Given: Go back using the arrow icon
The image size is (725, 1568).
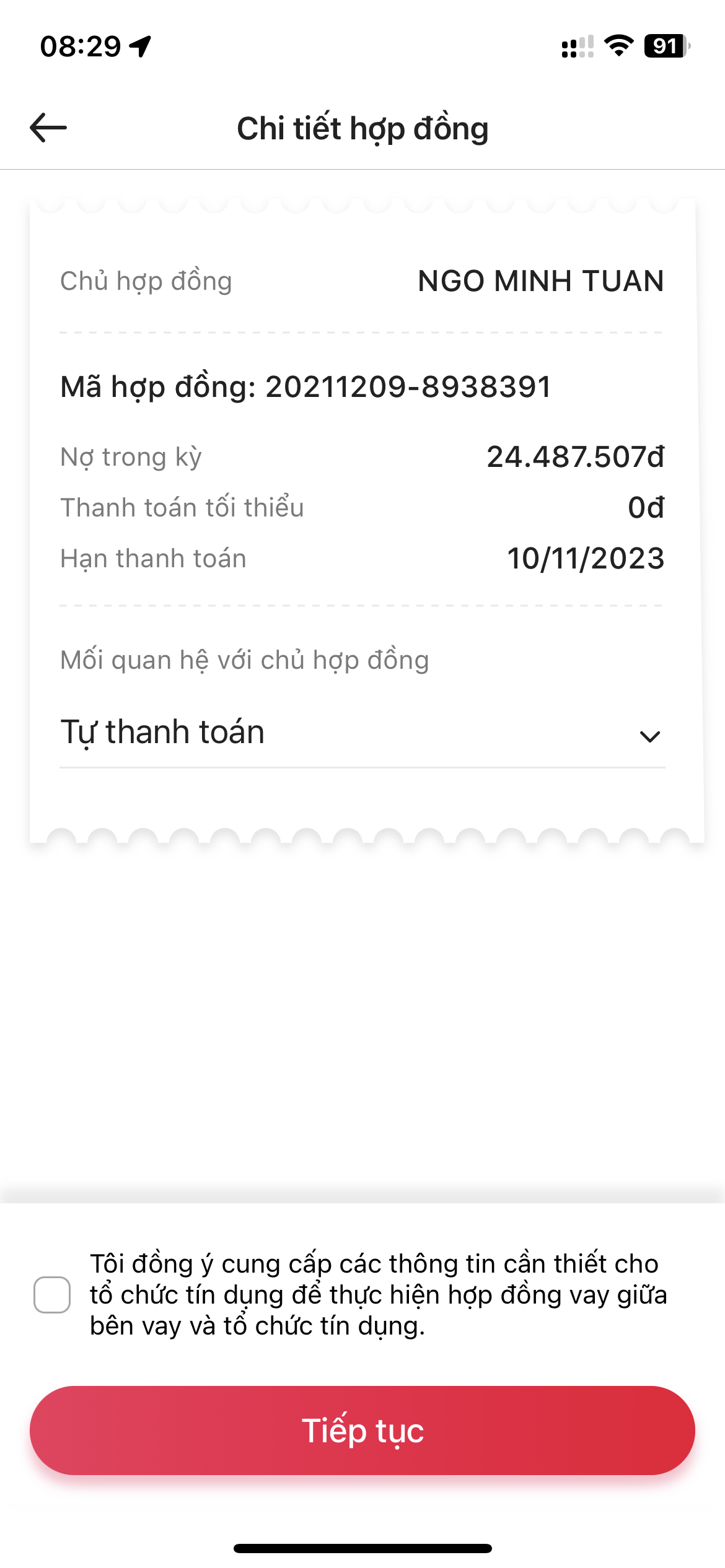Looking at the screenshot, I should pos(48,128).
